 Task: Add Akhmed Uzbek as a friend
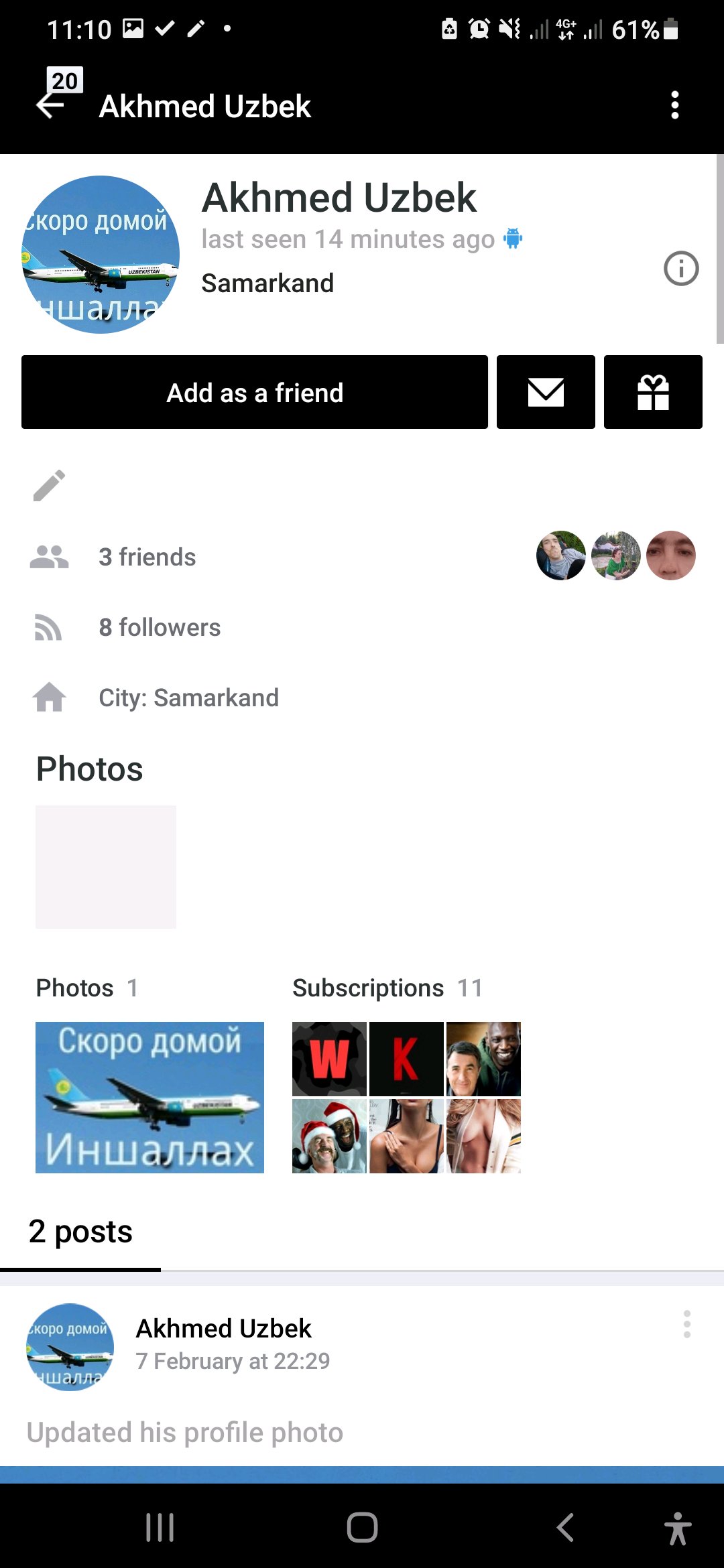[x=255, y=392]
